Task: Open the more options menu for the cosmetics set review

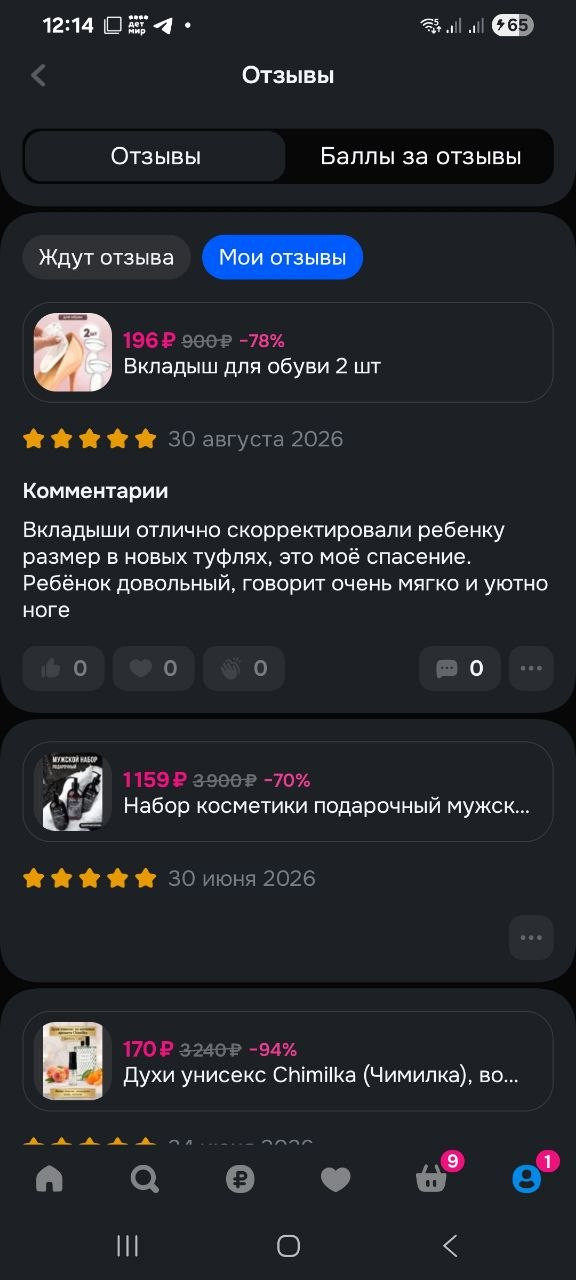Action: (x=531, y=937)
